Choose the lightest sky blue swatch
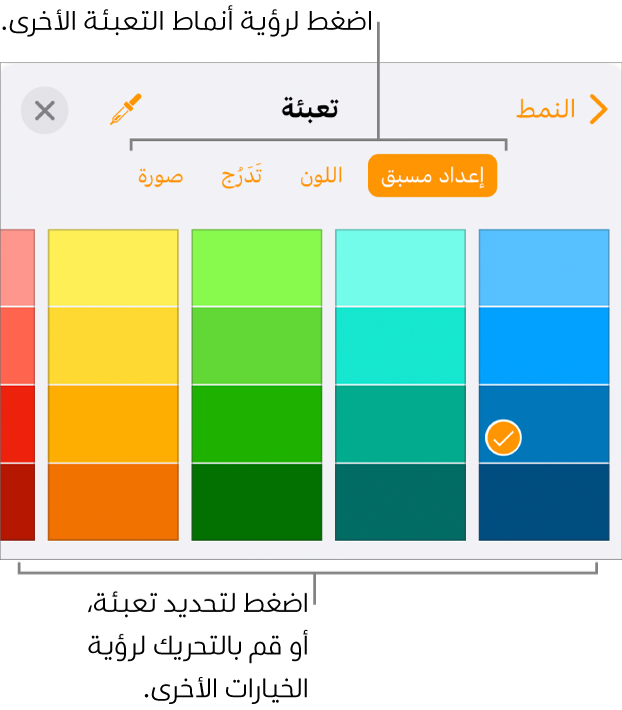 click(544, 267)
